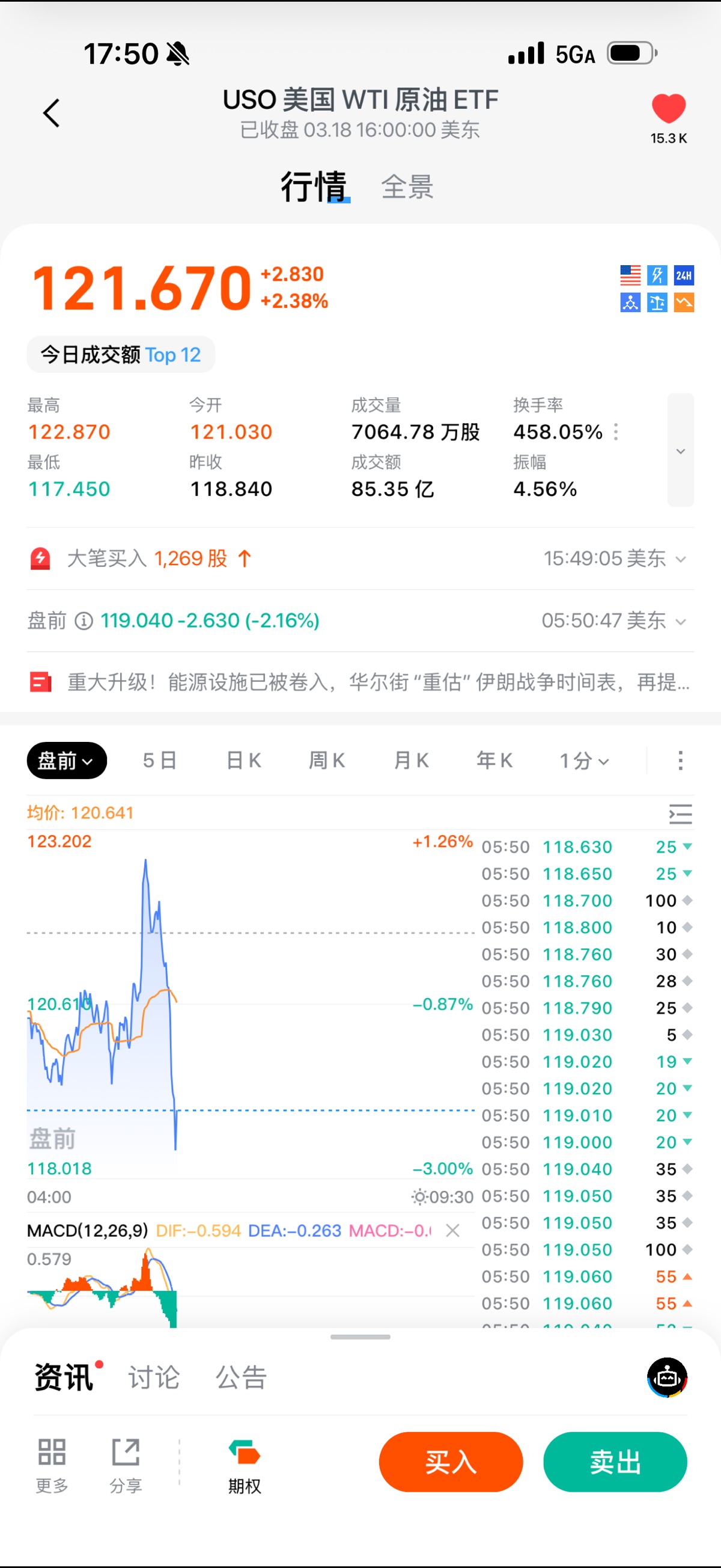Switch to the 讨论 tab

(154, 1377)
